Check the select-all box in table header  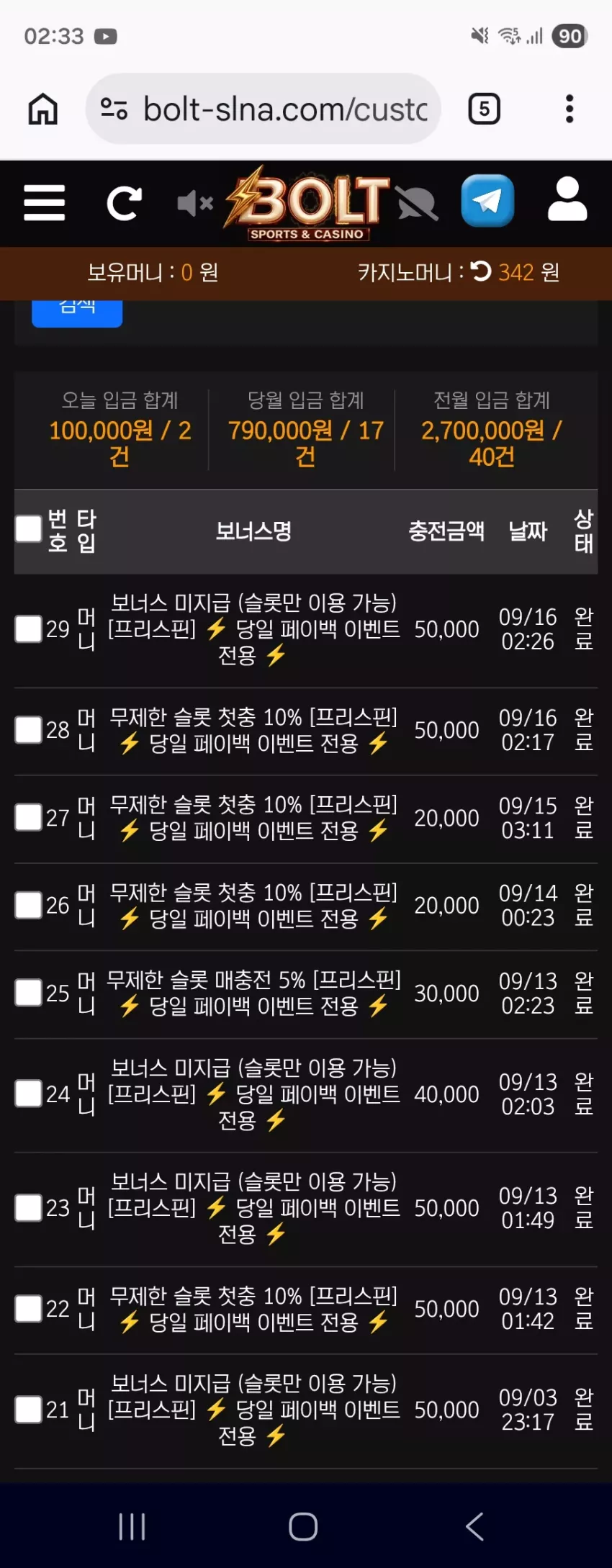(29, 528)
